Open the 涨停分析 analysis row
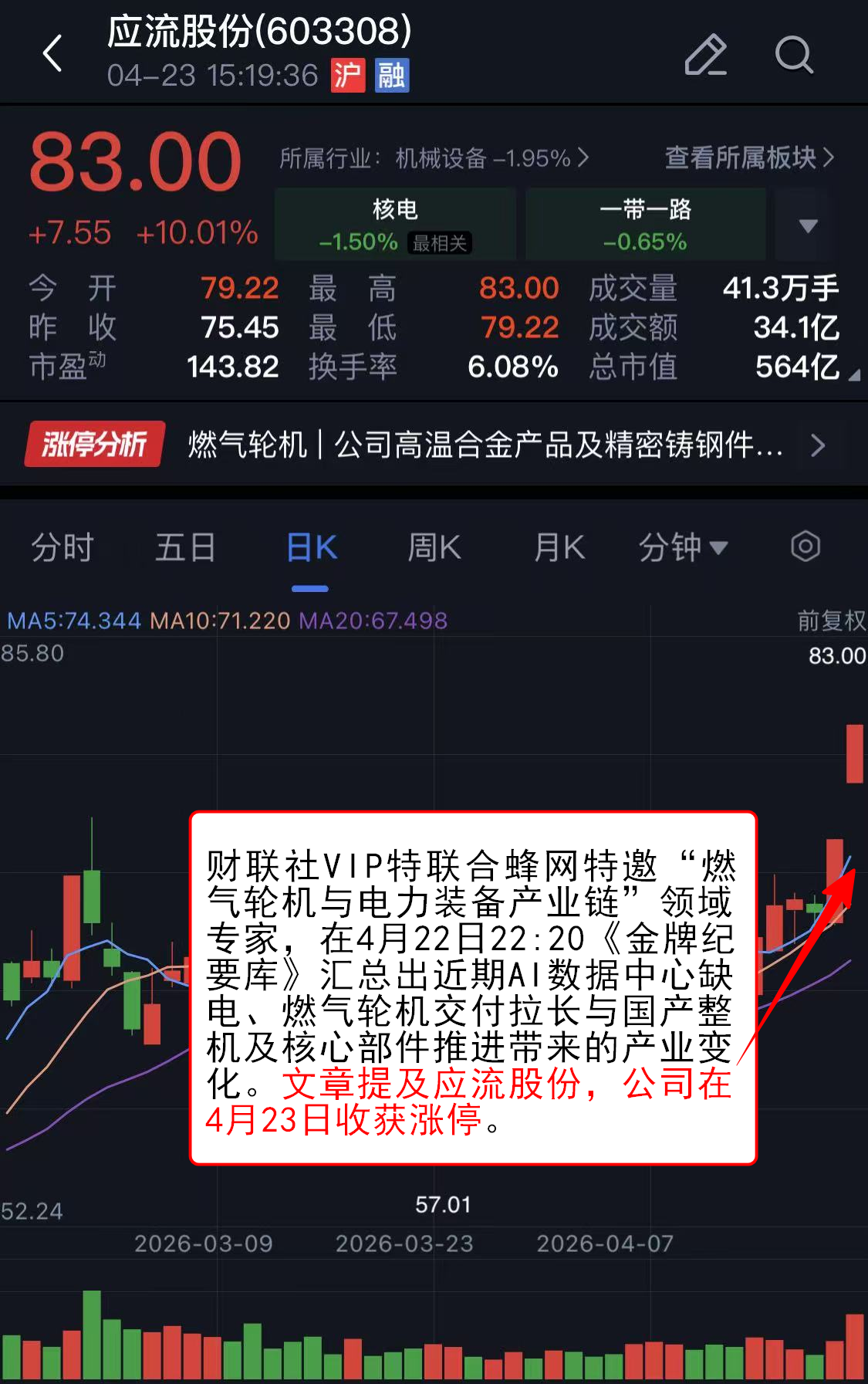This screenshot has height=1384, width=868. [432, 445]
